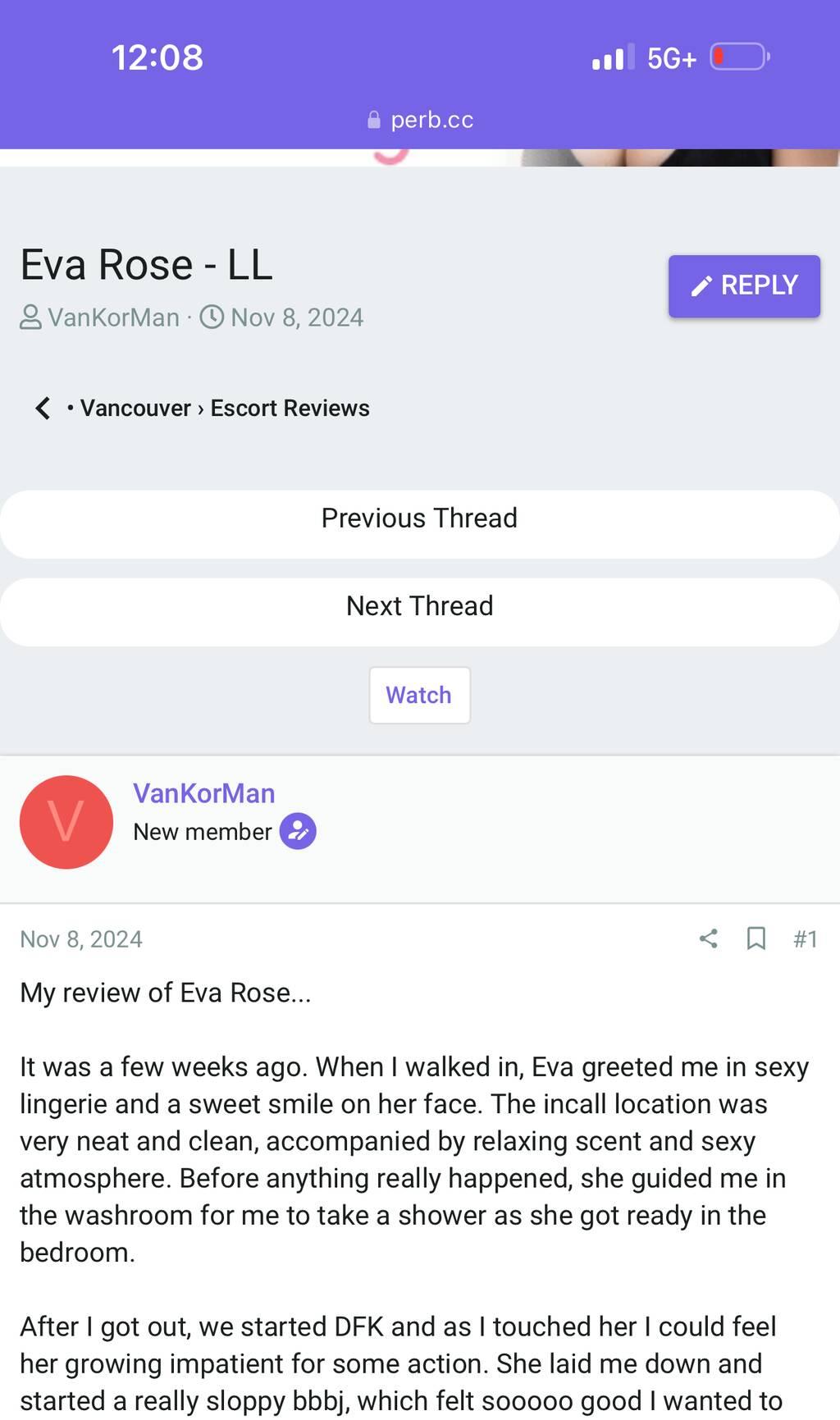This screenshot has height=1420, width=840.
Task: Open VanKorMan's profile from post header
Action: click(x=203, y=793)
